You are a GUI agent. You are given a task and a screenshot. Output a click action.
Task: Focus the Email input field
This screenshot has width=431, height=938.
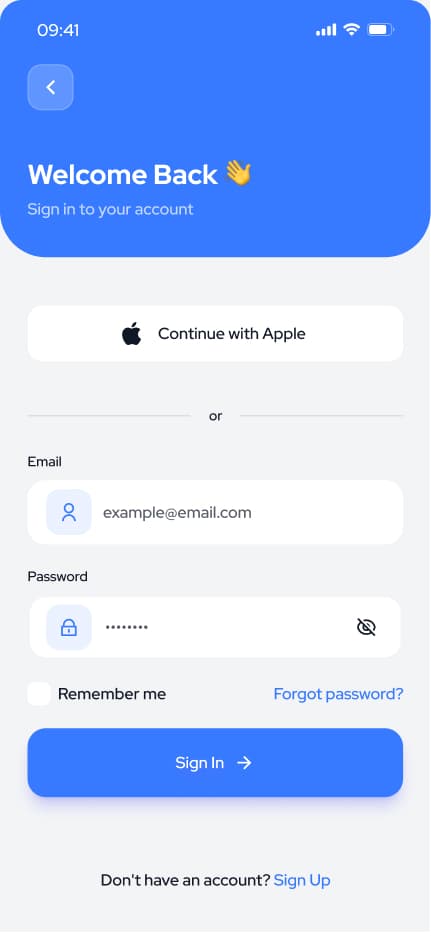(x=216, y=512)
